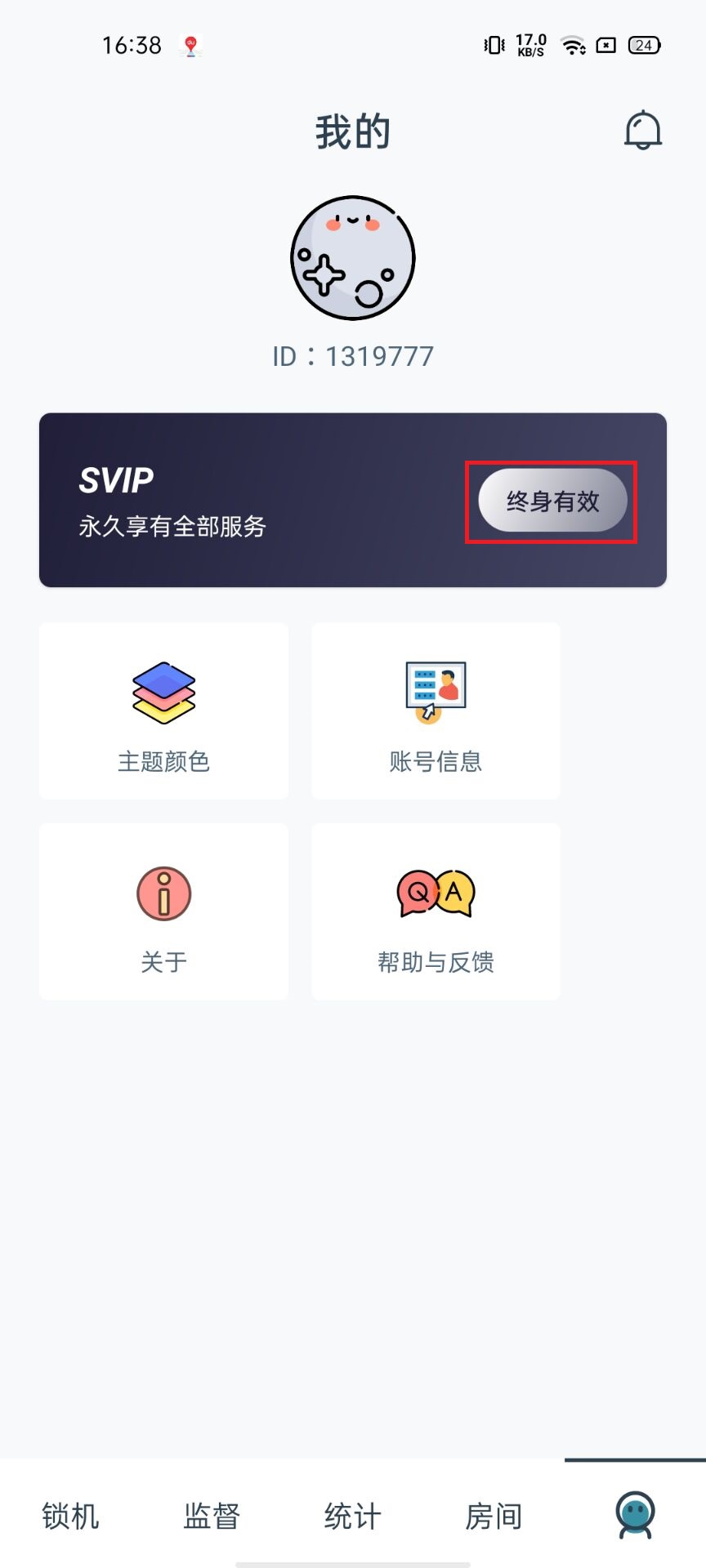Open 帮助与反馈 help and feedback

pos(436,911)
